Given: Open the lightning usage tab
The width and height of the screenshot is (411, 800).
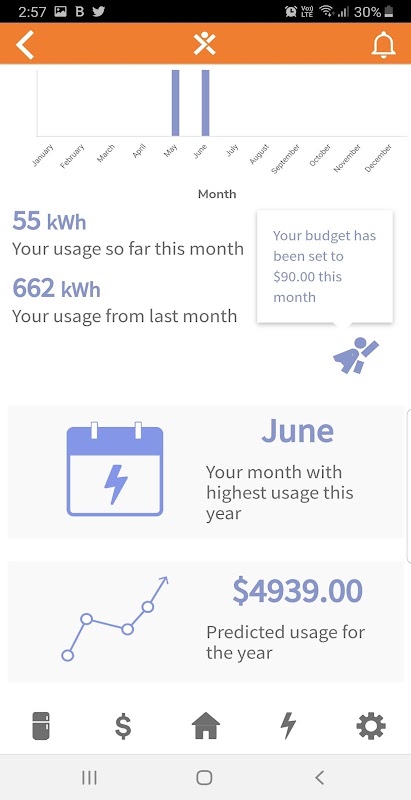Looking at the screenshot, I should click(288, 725).
